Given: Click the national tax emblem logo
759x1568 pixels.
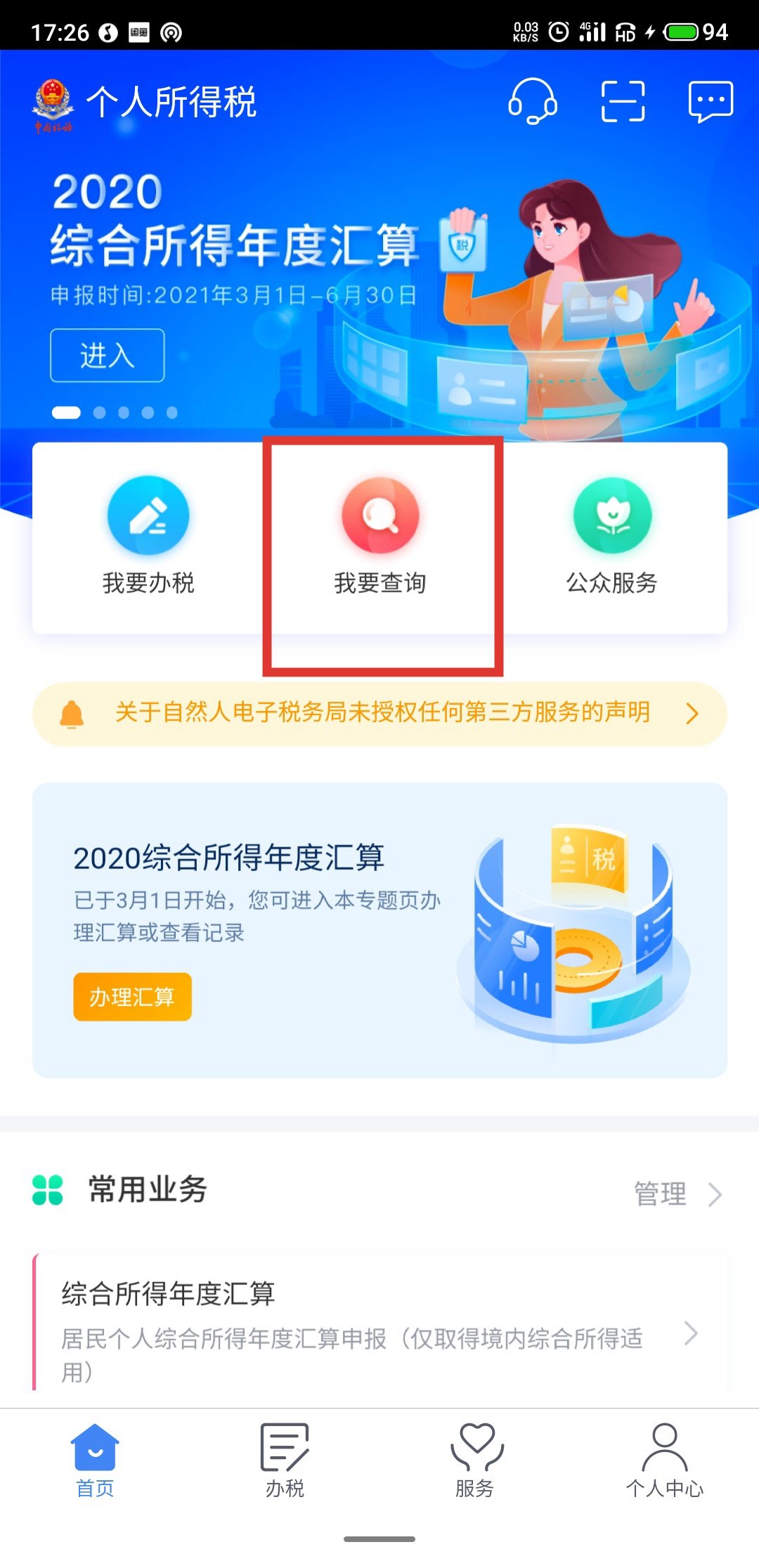Looking at the screenshot, I should pos(53,103).
